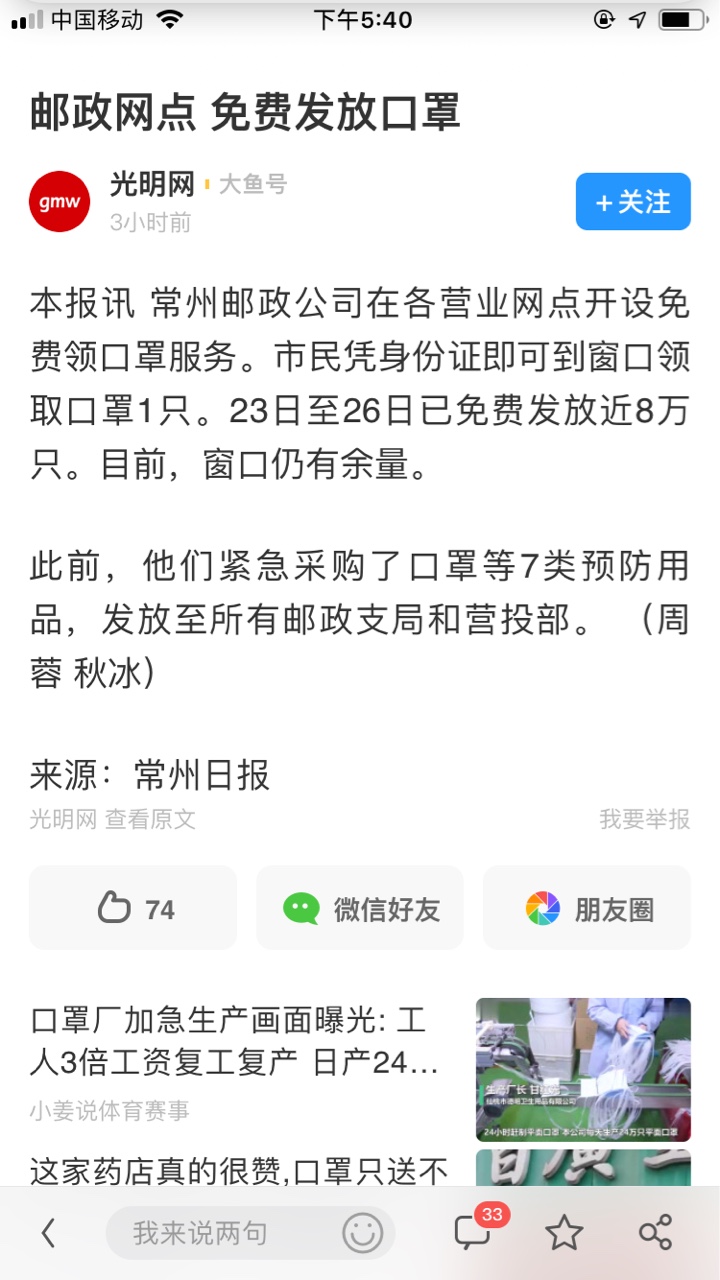Tap 我要举报 to report the article
Viewport: 720px width, 1280px height.
(x=644, y=820)
